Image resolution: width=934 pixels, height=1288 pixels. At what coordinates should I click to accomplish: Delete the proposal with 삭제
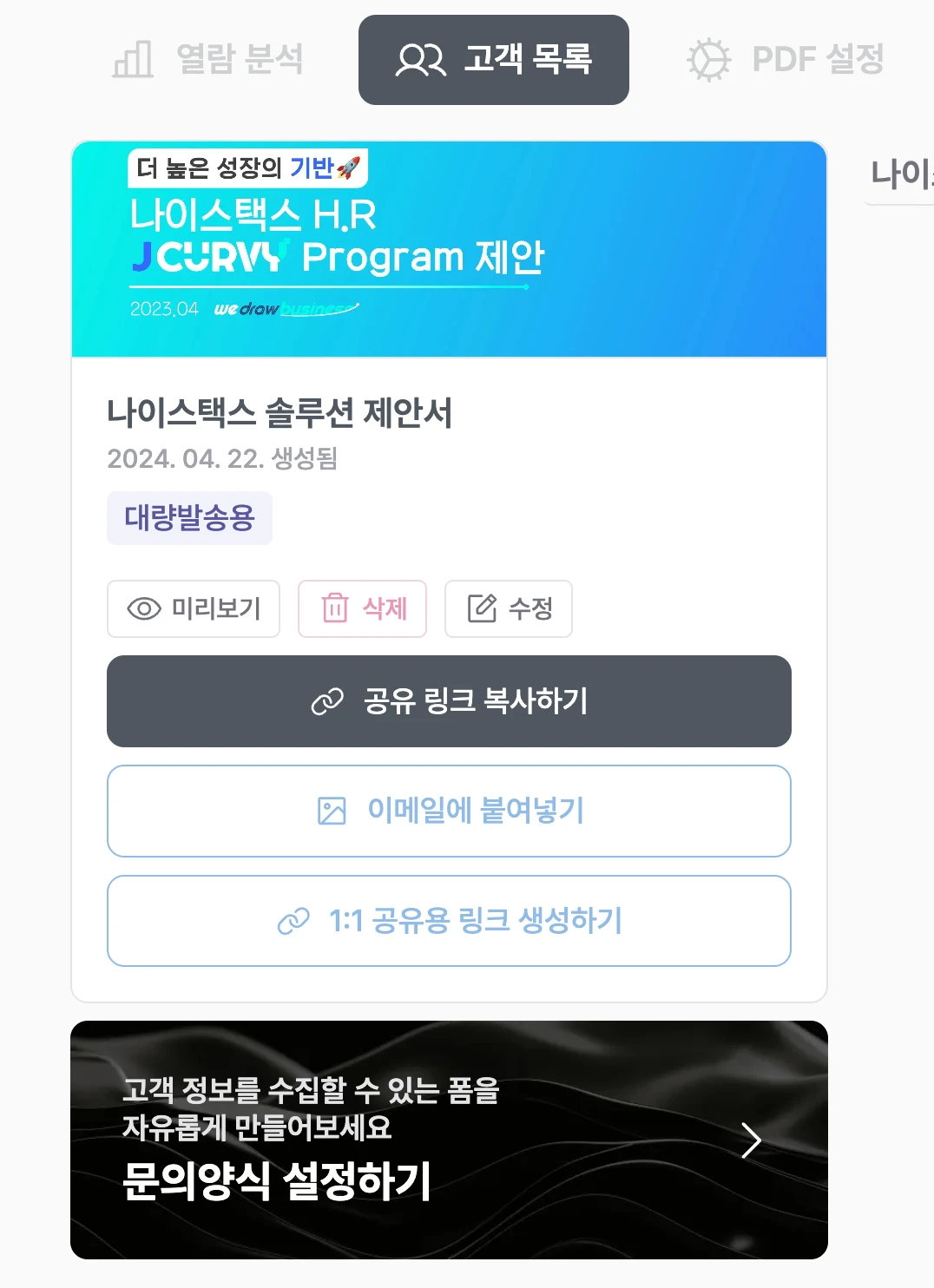coord(362,608)
